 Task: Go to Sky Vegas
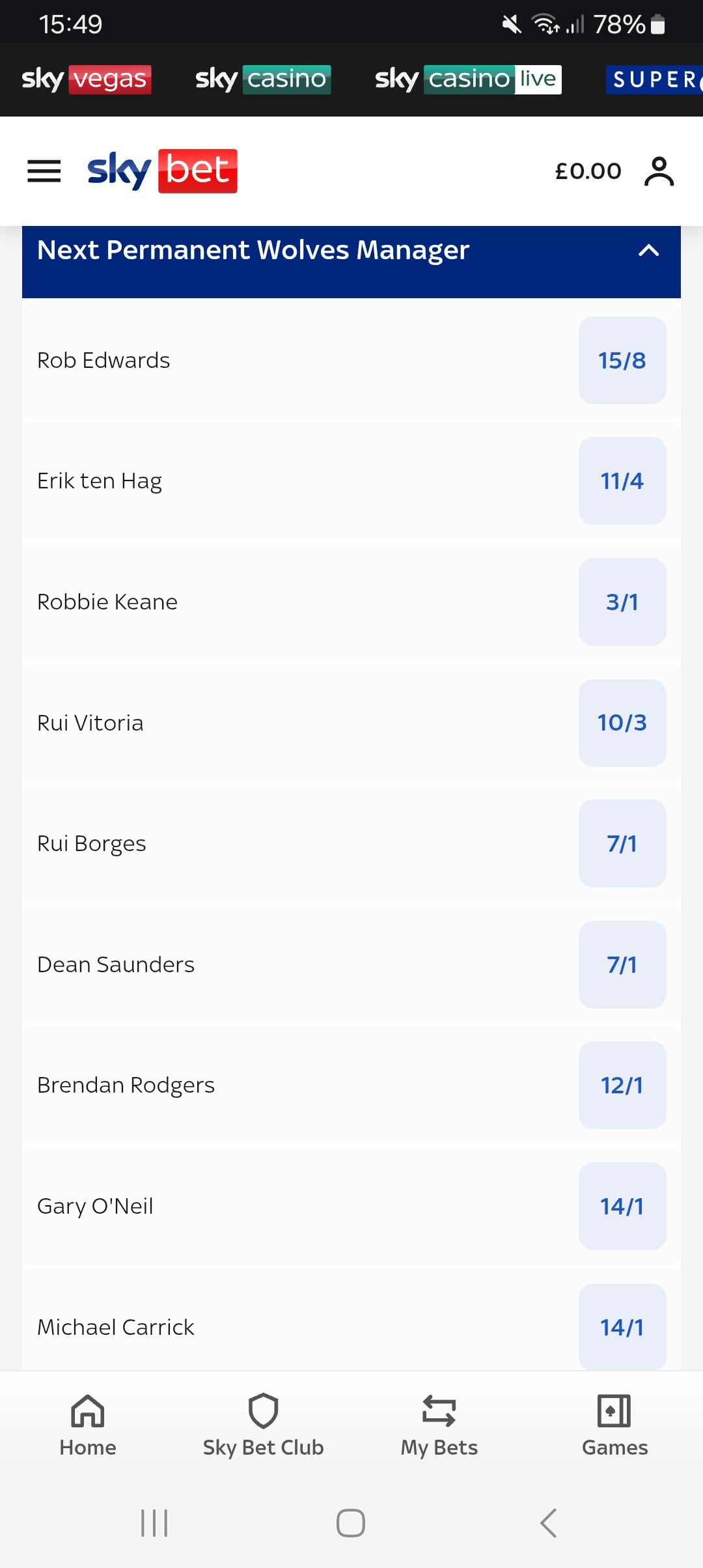[87, 79]
